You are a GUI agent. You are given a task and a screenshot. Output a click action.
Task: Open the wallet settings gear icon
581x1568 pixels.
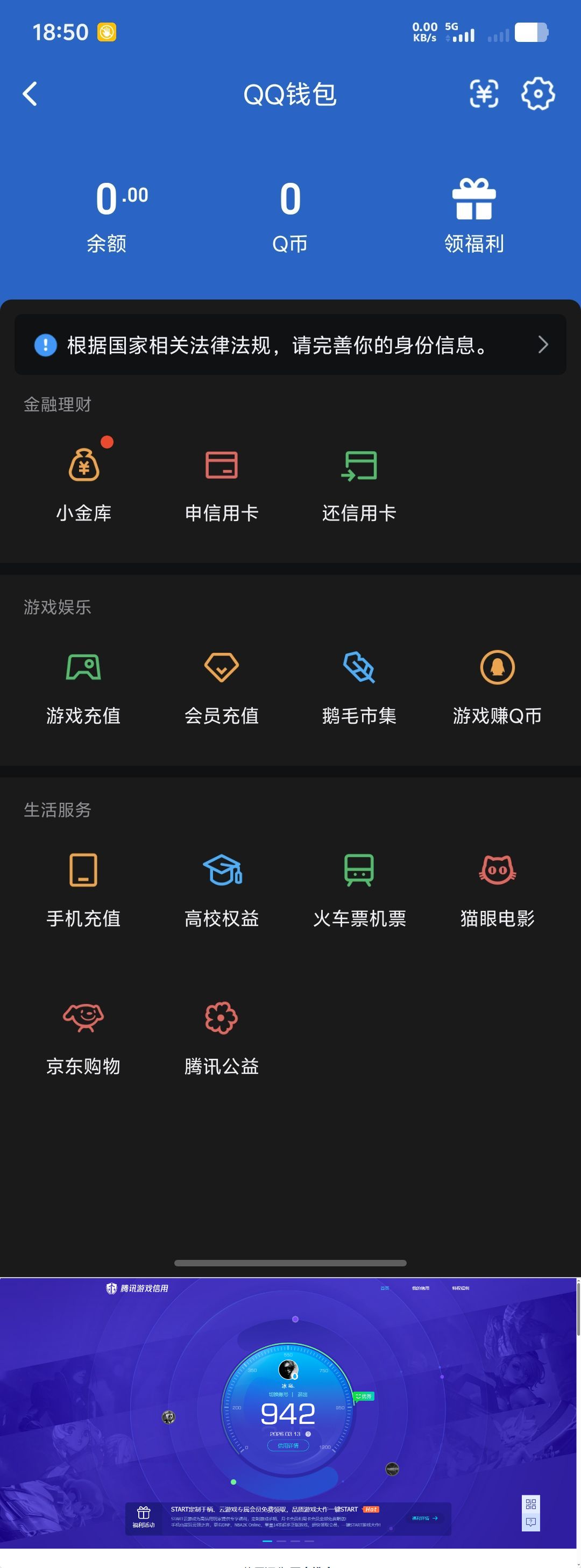point(539,94)
